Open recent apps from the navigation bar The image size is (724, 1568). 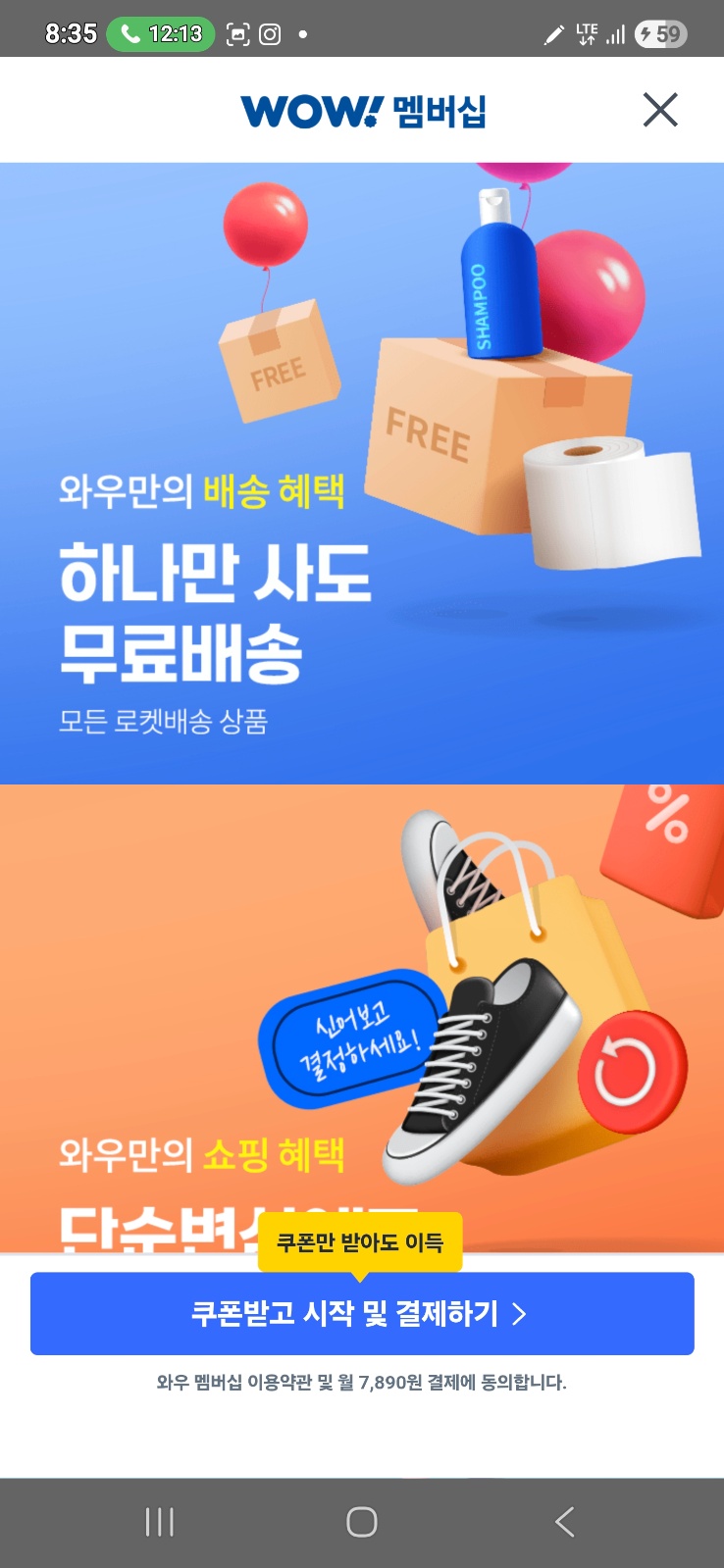tap(159, 1522)
